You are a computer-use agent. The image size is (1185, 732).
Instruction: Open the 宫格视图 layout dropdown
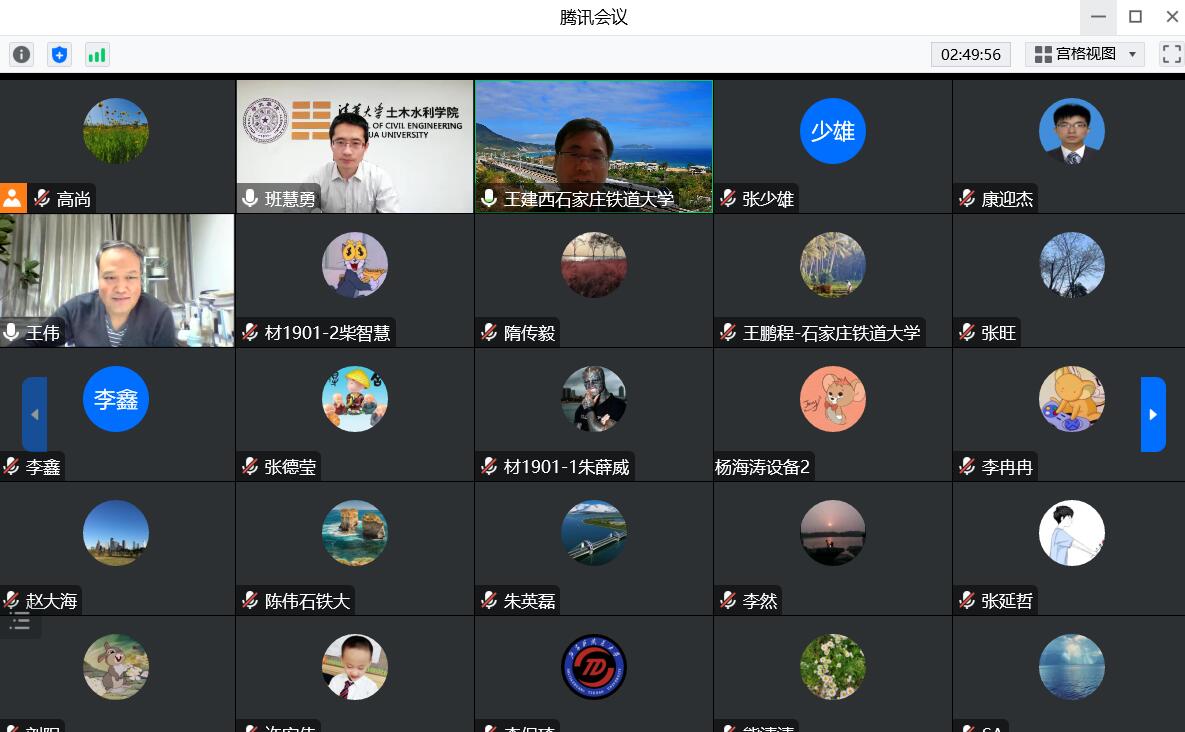point(1084,54)
